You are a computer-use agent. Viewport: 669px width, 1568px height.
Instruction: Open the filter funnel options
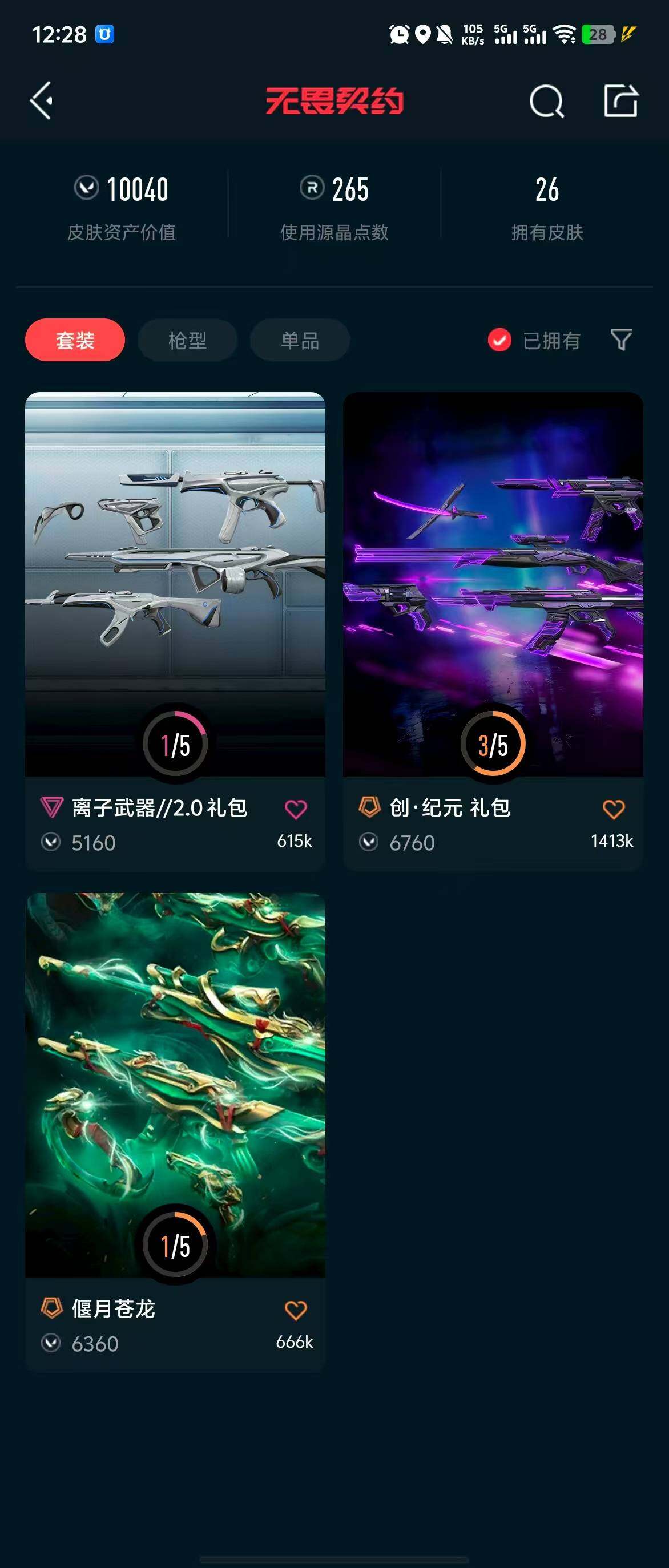click(x=620, y=340)
